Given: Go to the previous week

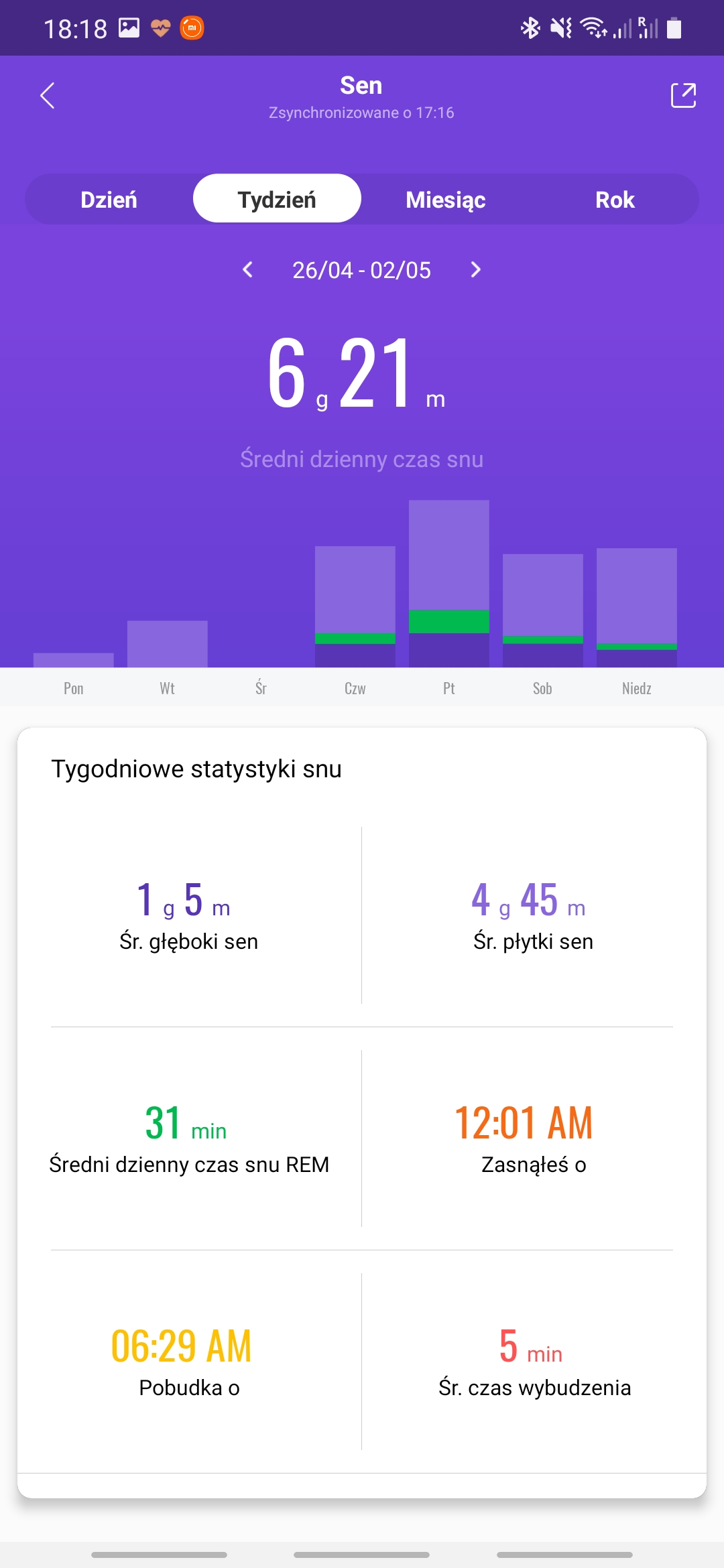Looking at the screenshot, I should point(248,270).
